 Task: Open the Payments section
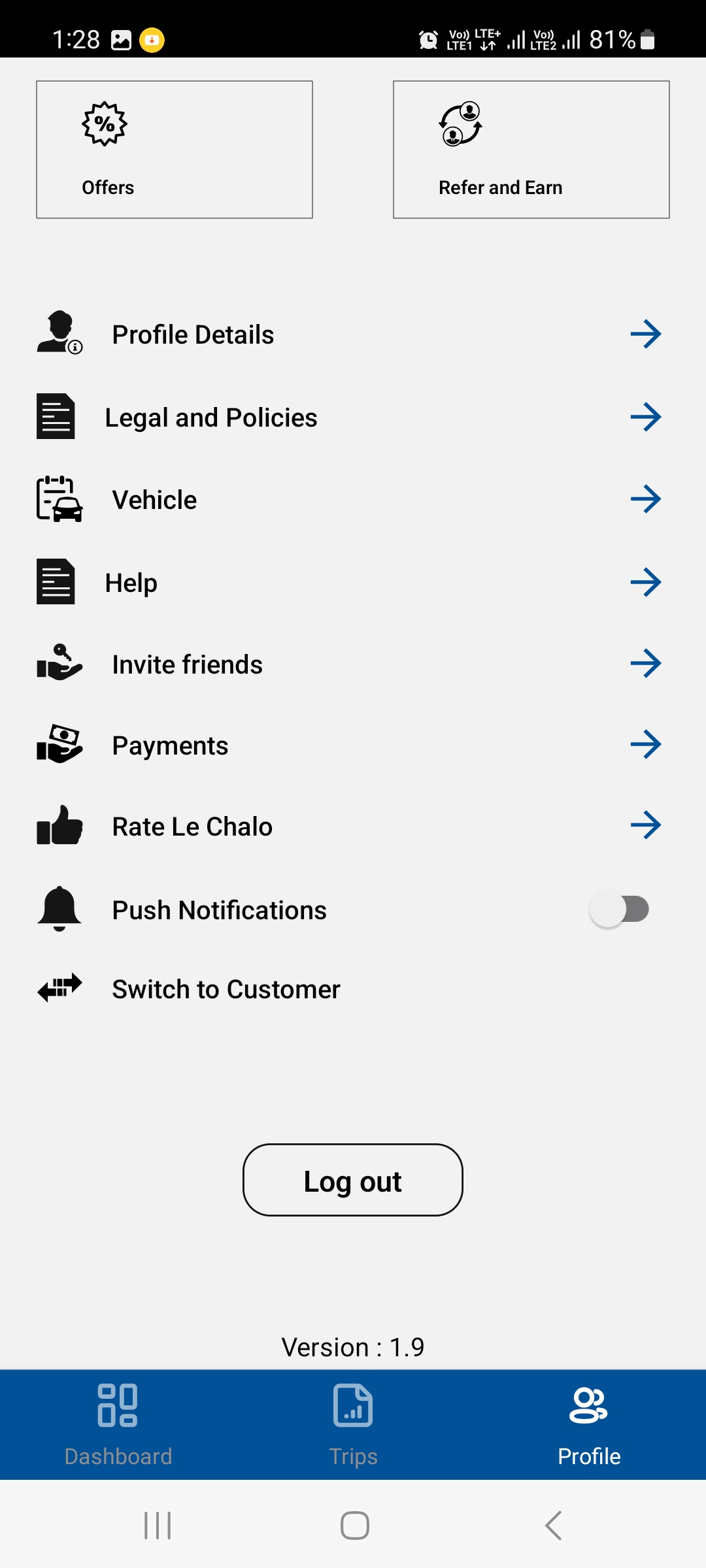(x=353, y=745)
